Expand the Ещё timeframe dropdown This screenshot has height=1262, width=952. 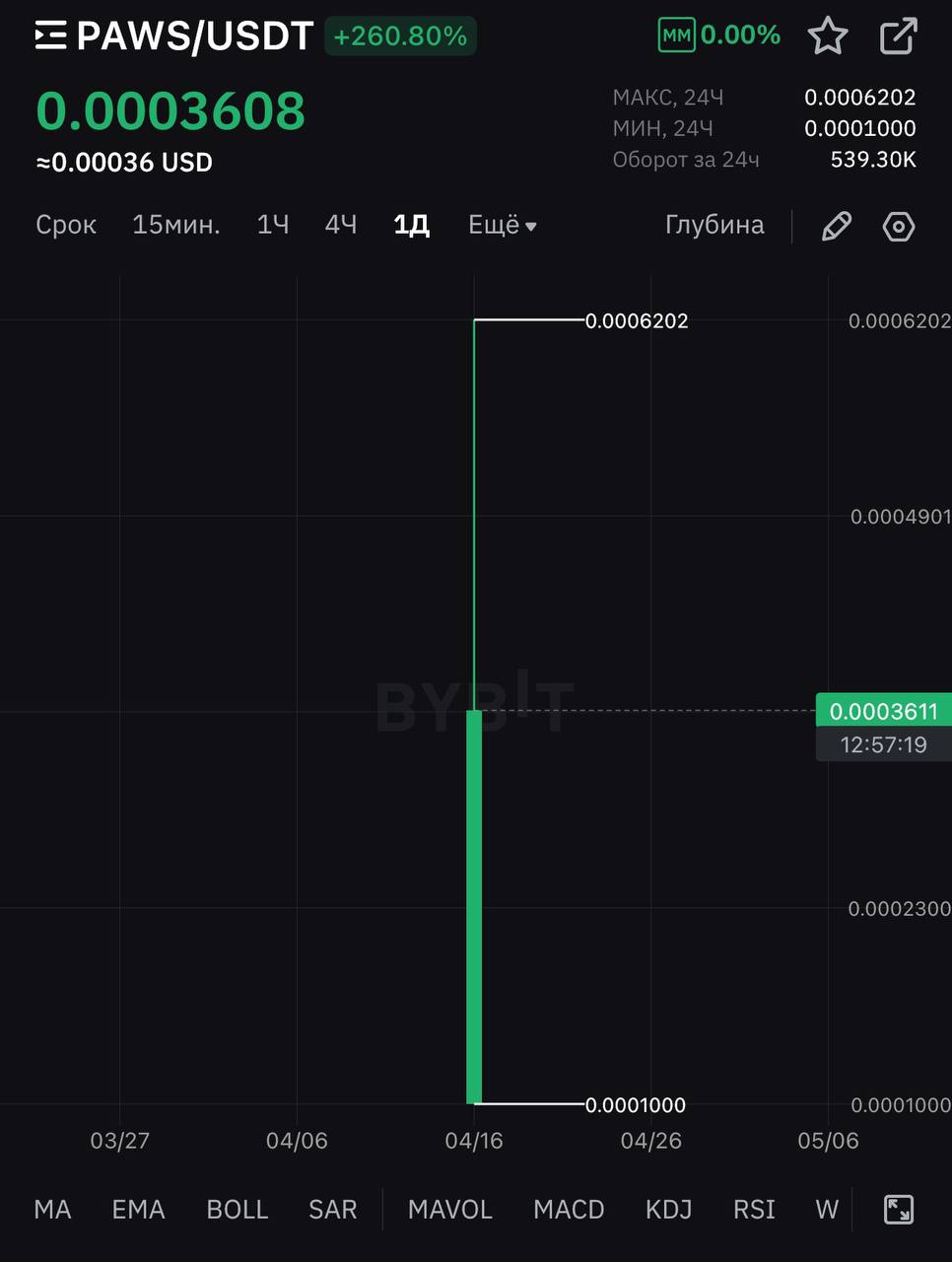(x=502, y=225)
